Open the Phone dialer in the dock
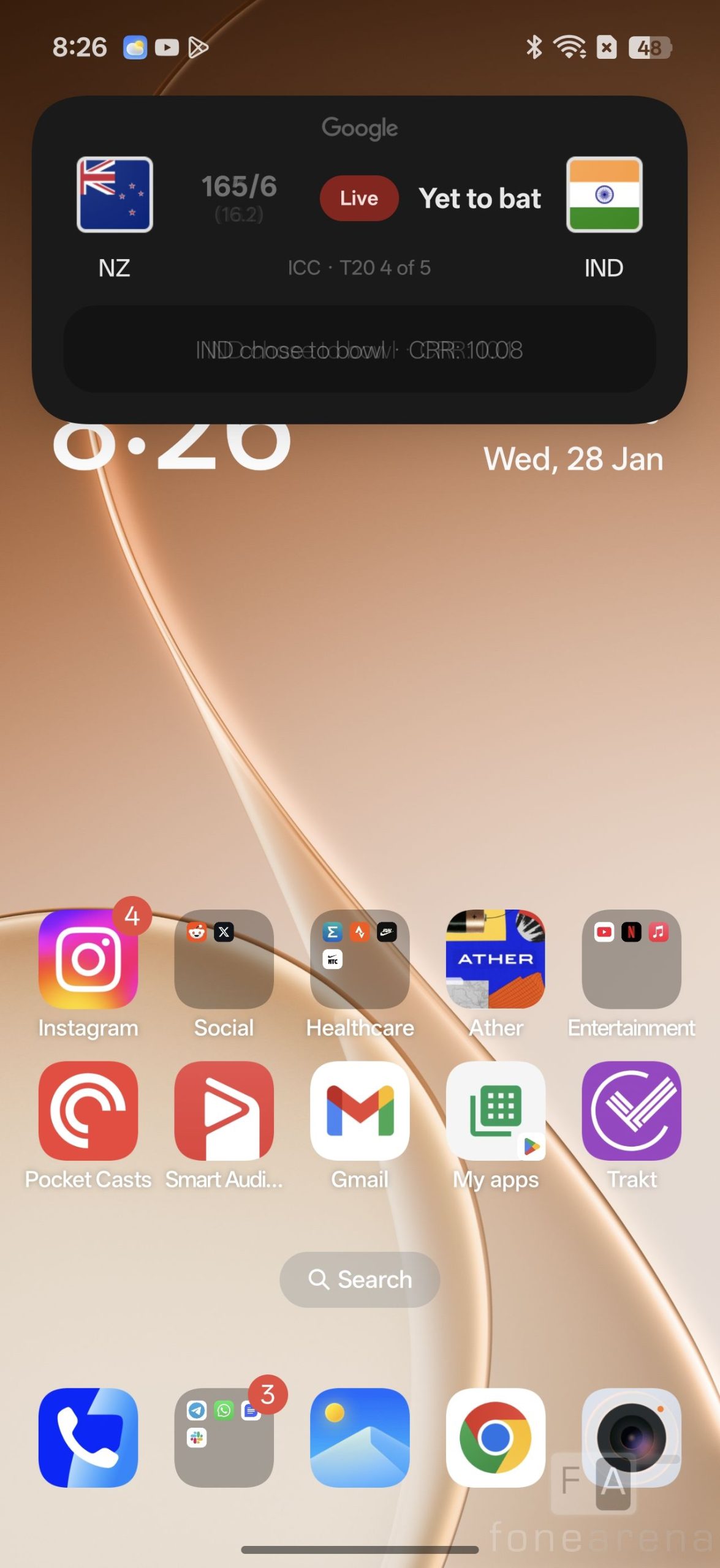Screen dimensions: 720x1568 [x=88, y=1438]
